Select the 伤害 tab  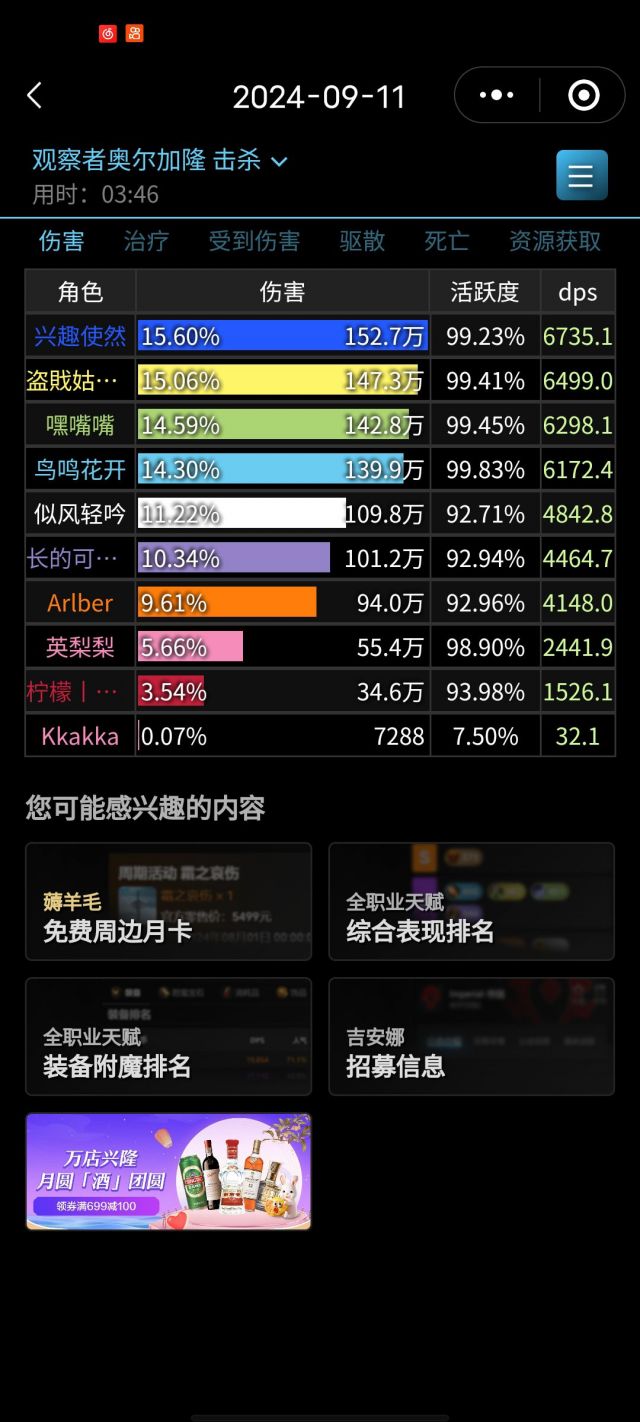click(x=62, y=241)
